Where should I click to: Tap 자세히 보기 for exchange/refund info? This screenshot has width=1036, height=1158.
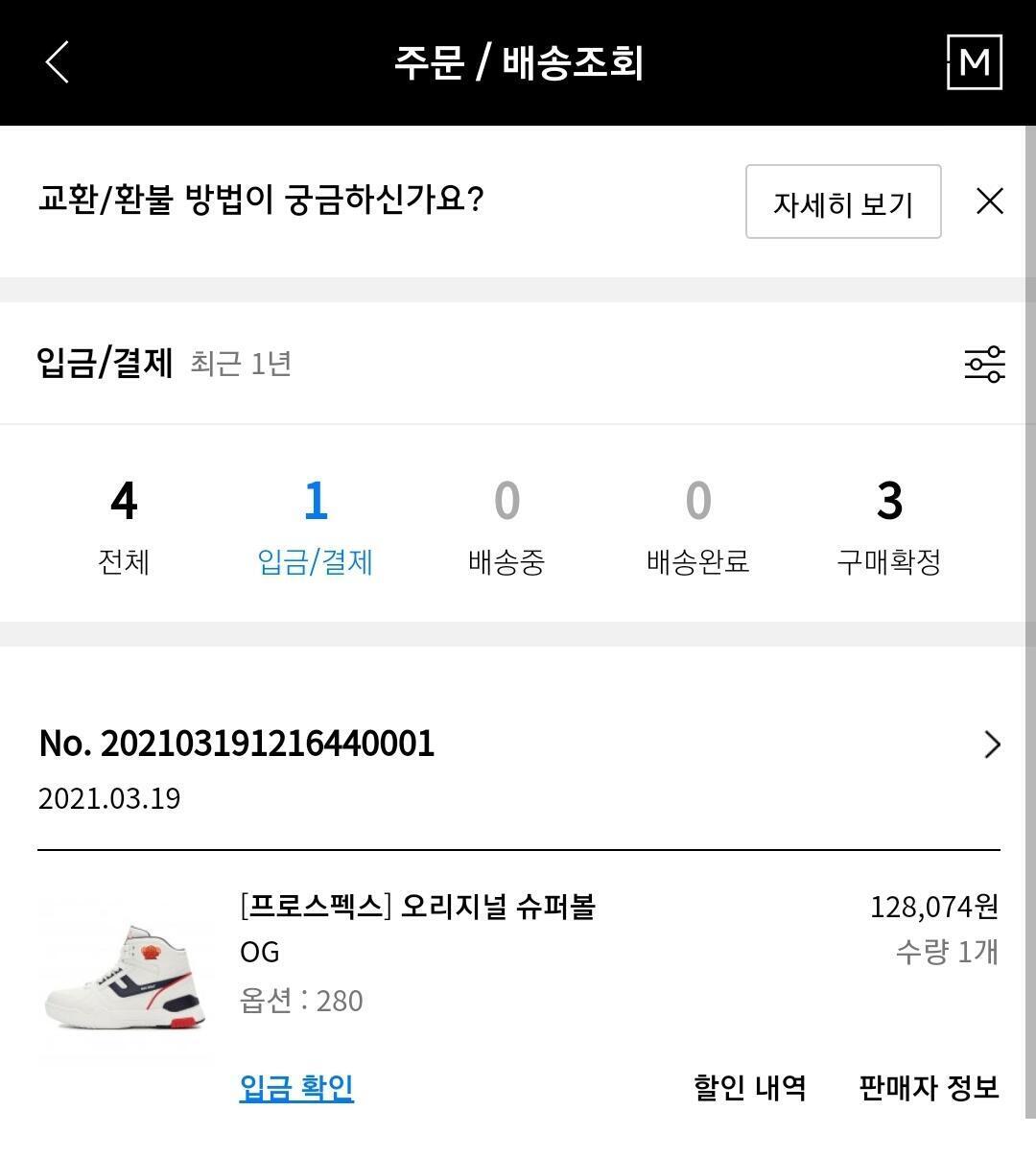842,202
